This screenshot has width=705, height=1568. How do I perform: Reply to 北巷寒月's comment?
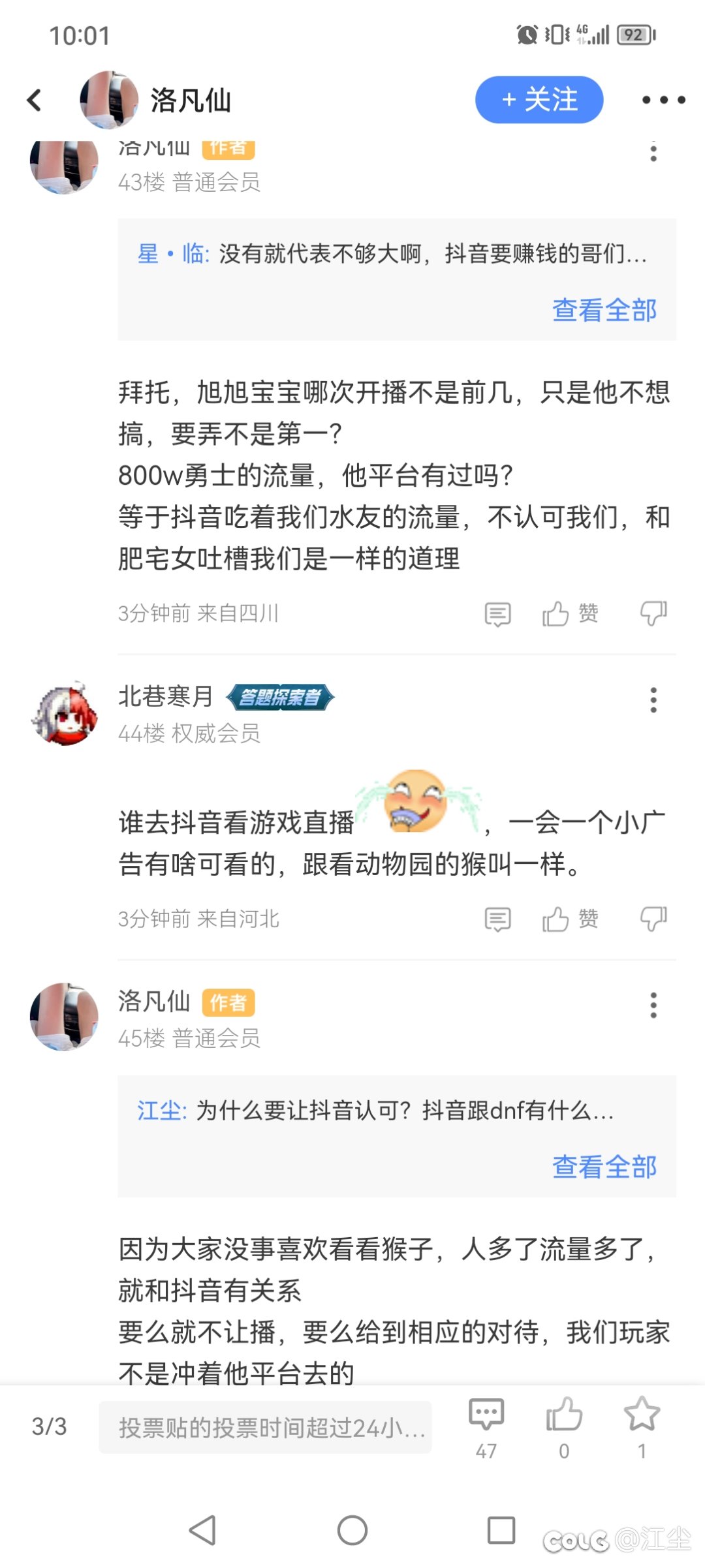pyautogui.click(x=497, y=919)
